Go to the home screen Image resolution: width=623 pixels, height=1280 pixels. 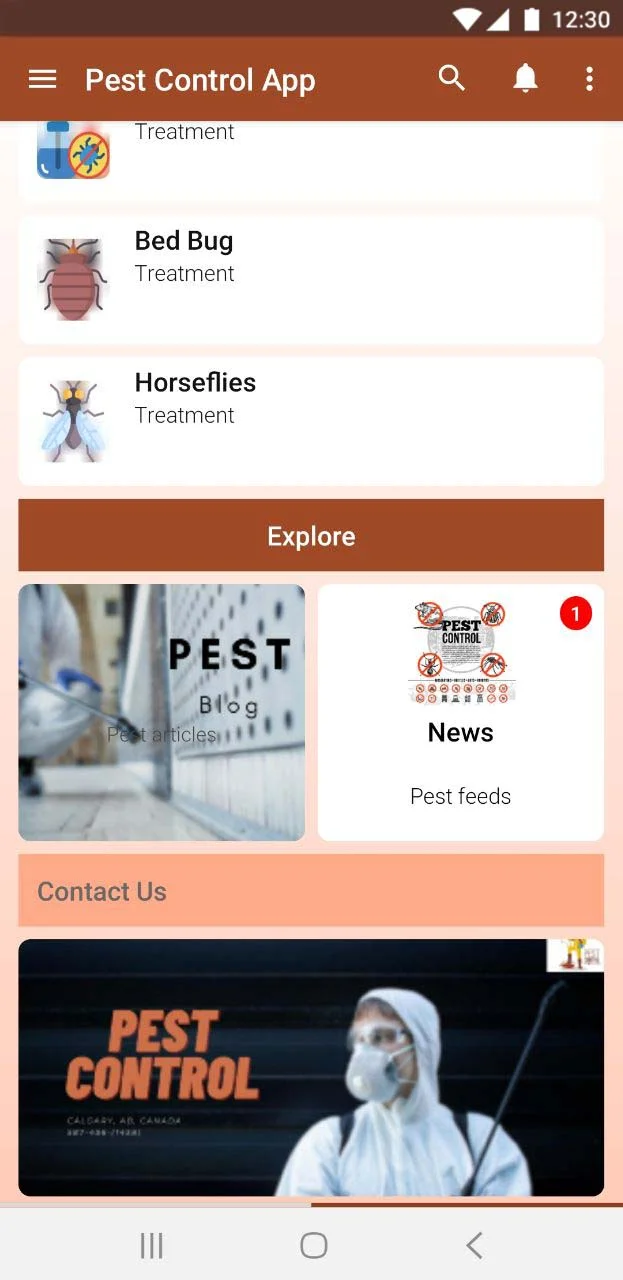point(313,1245)
